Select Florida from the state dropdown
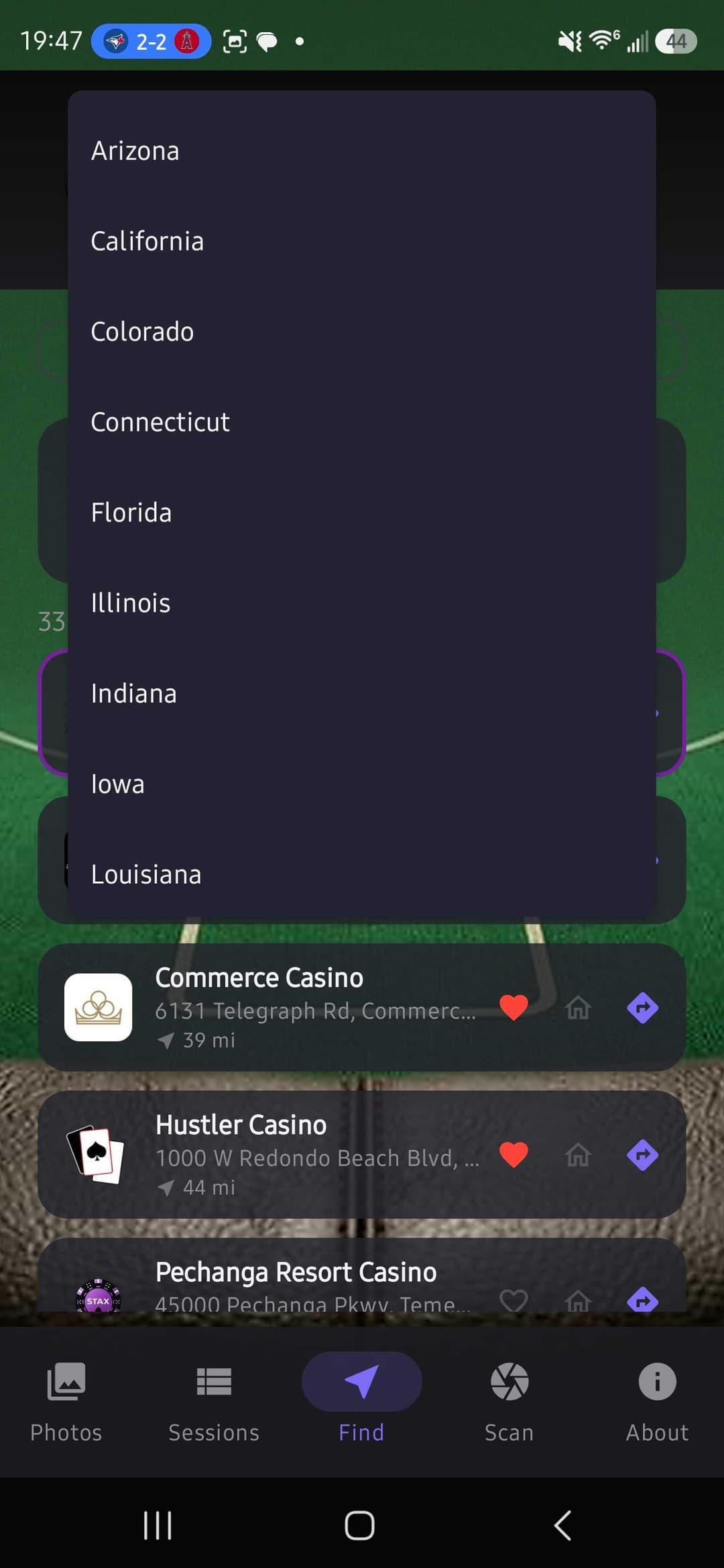 [131, 512]
